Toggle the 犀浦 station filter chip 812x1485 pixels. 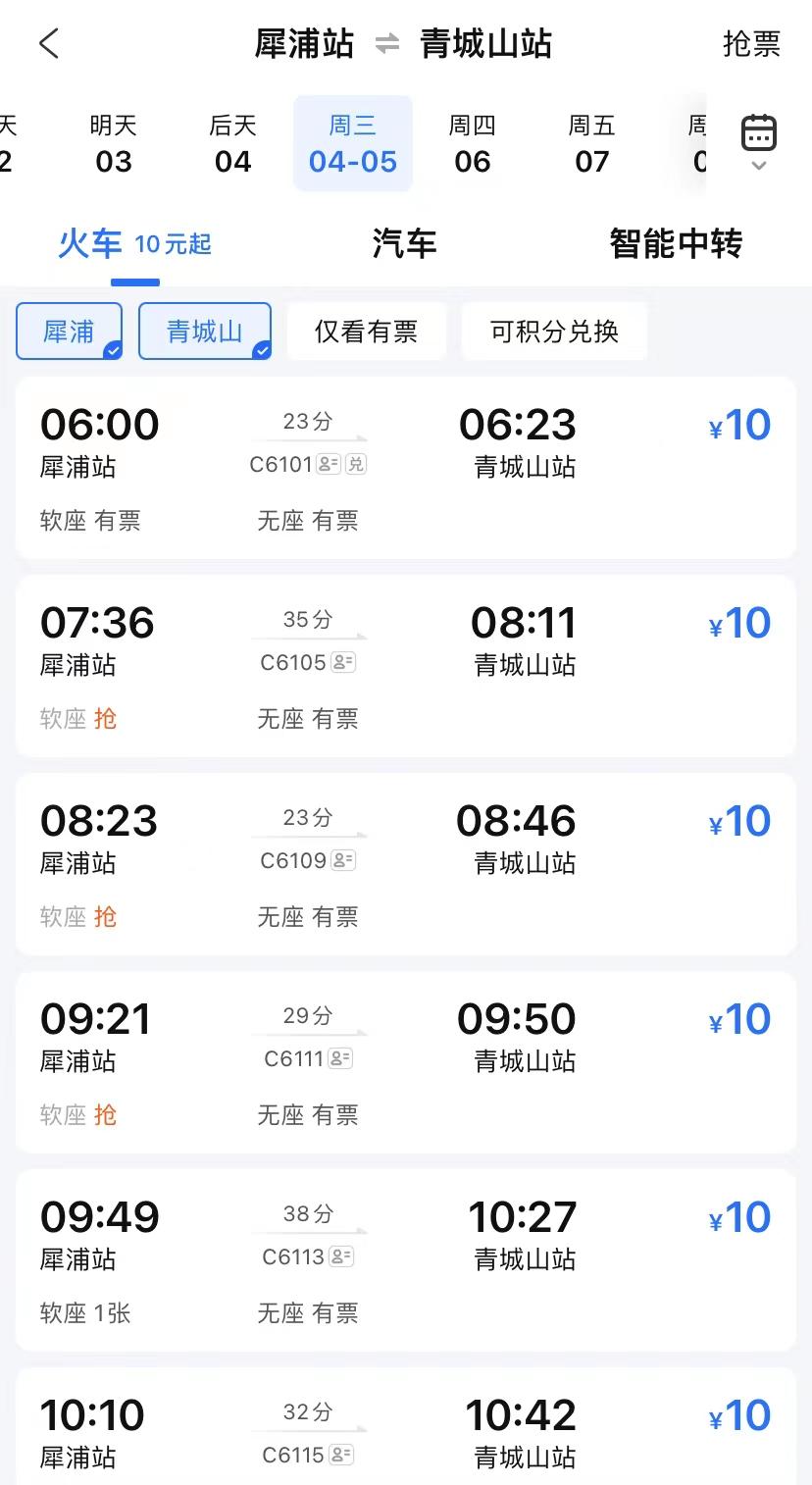coord(69,331)
